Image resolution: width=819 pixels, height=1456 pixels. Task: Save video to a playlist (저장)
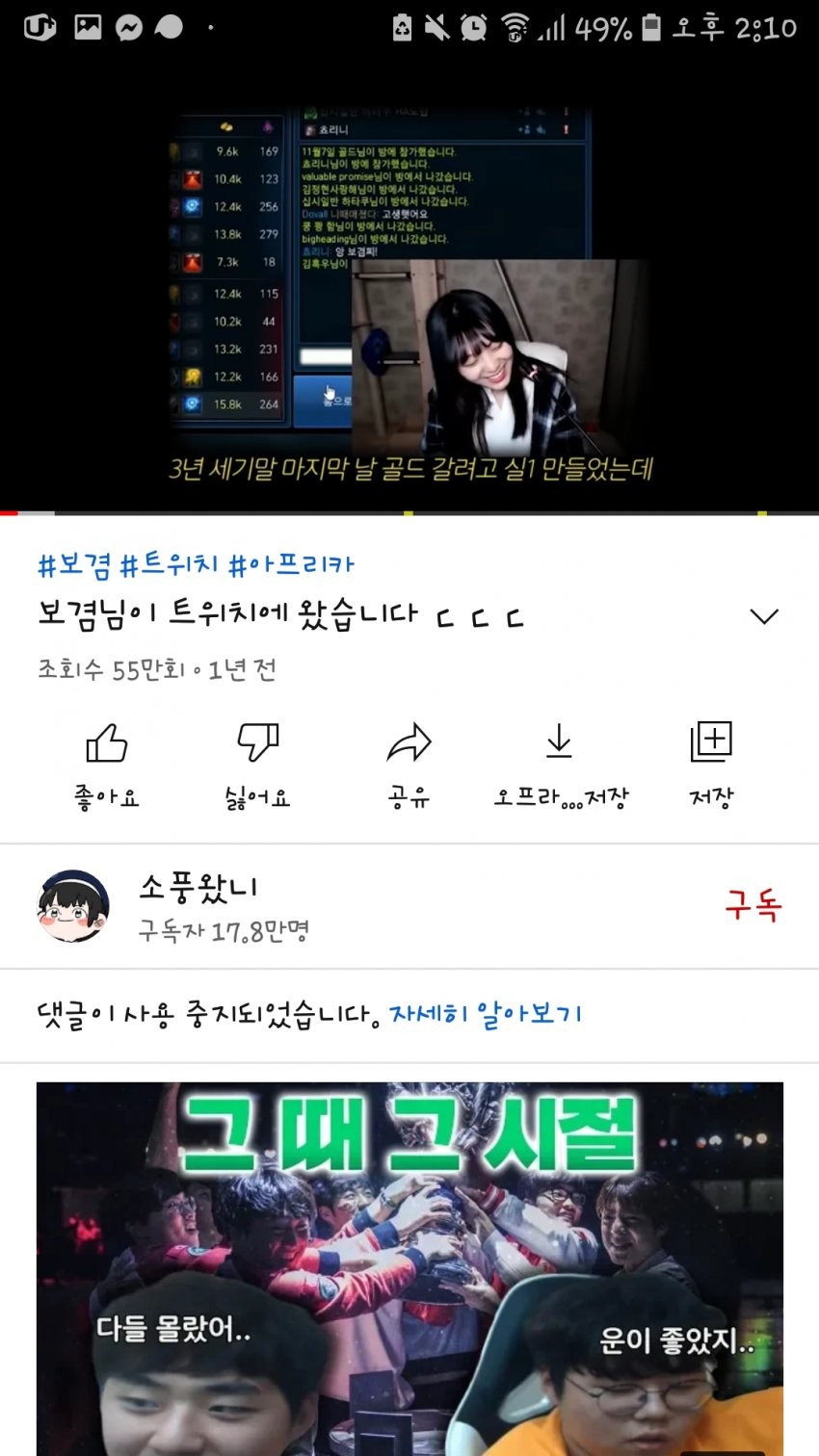(711, 764)
